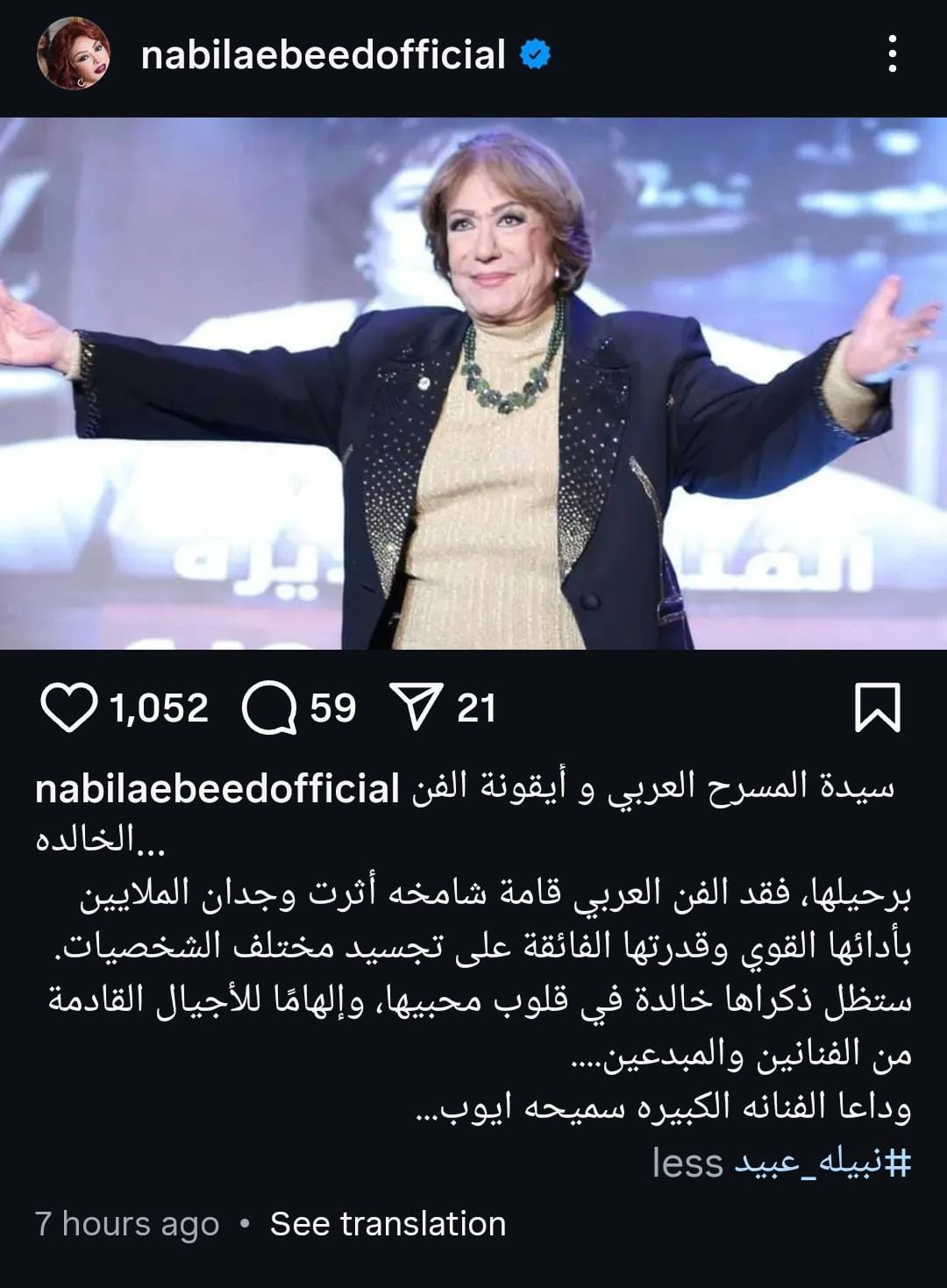This screenshot has height=1288, width=947.
Task: Collapse the caption with "less"
Action: [x=687, y=1163]
